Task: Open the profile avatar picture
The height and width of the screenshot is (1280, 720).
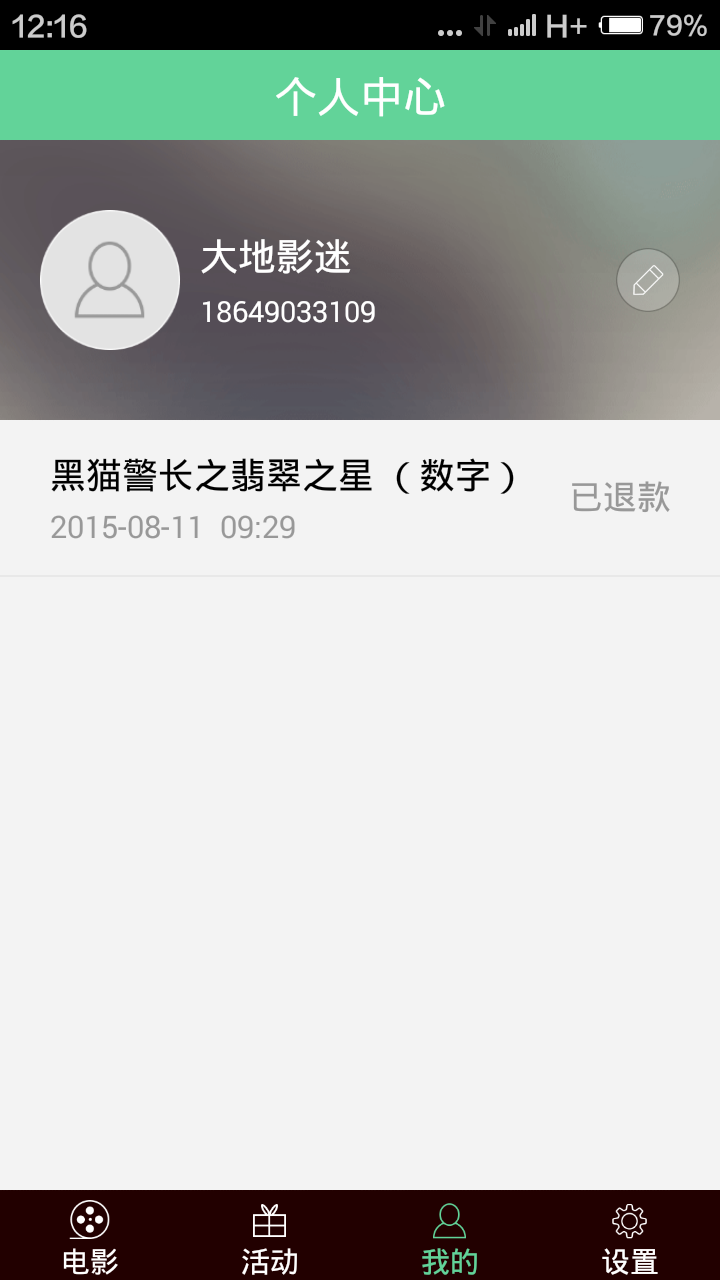Action: point(110,280)
